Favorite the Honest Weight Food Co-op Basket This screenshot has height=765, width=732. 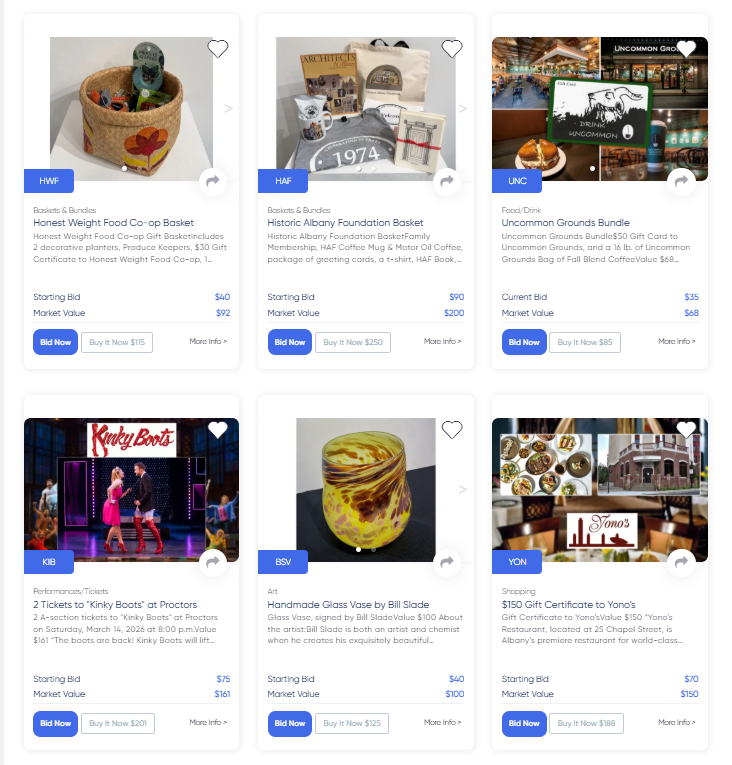218,48
